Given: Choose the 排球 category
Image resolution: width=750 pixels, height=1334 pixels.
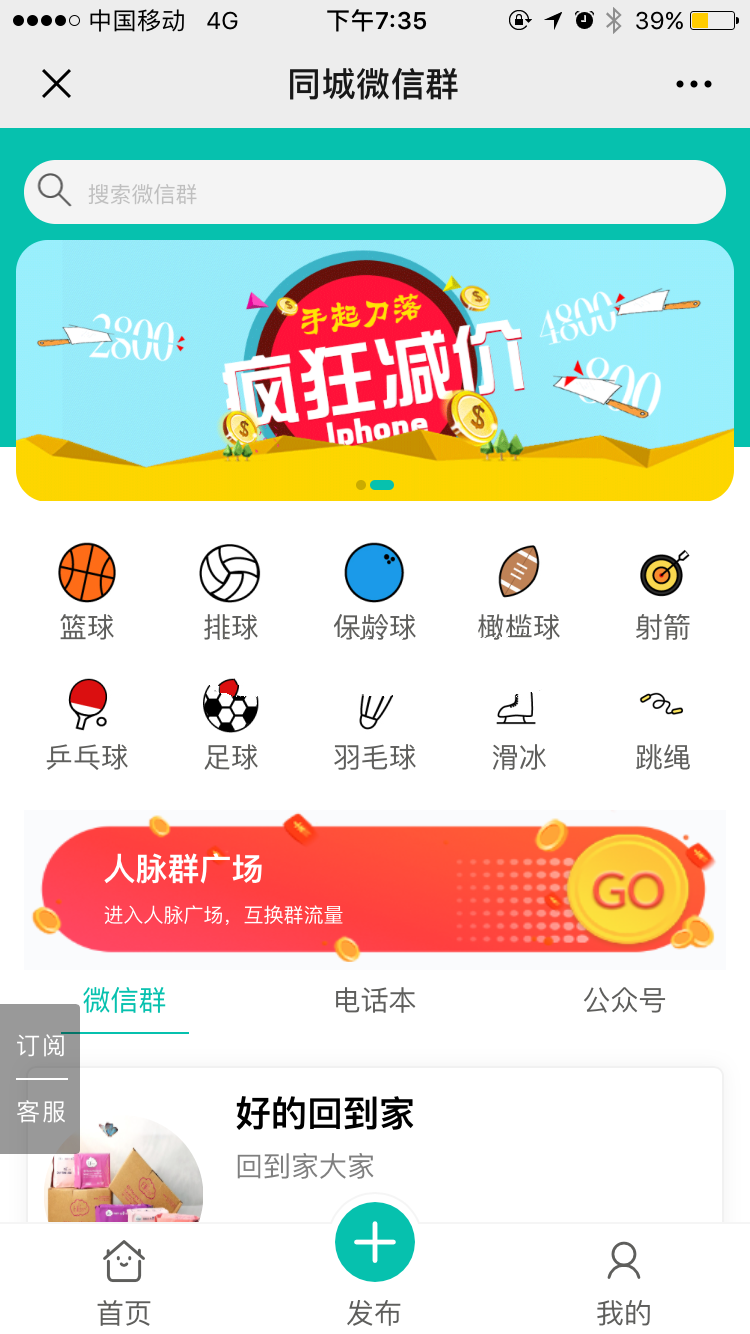Looking at the screenshot, I should coord(230,590).
